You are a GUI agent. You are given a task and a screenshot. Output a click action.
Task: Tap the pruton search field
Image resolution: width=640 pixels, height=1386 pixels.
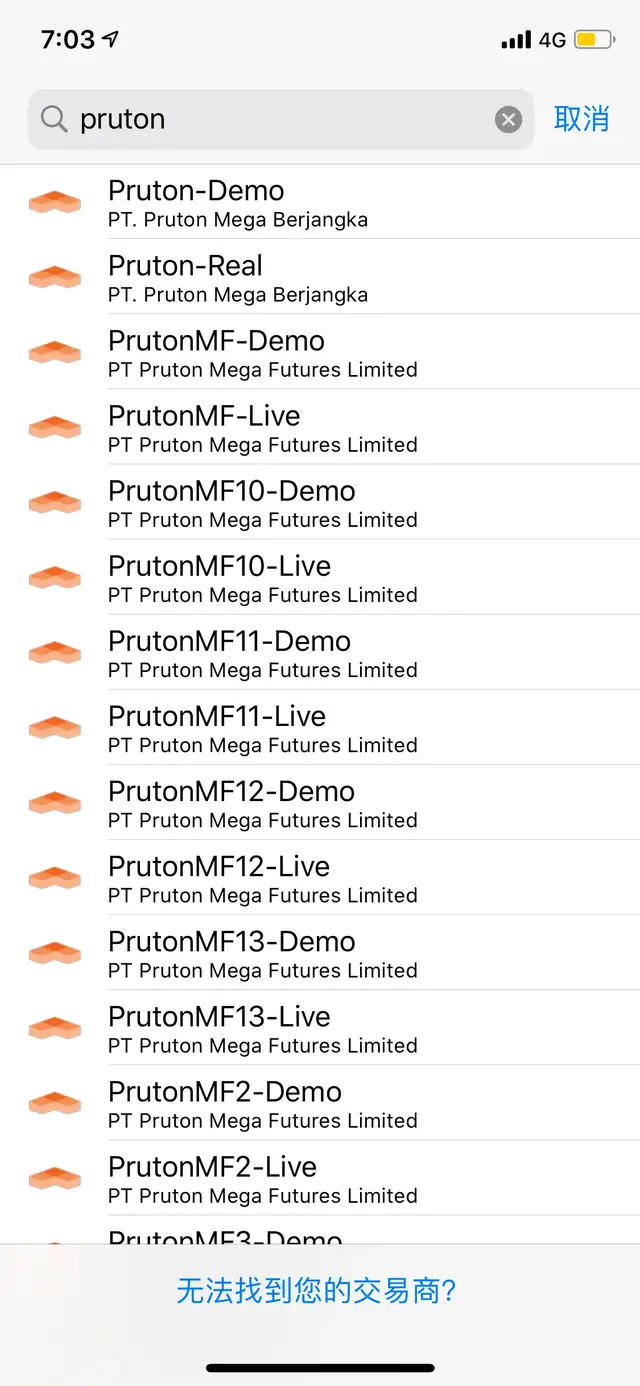click(280, 120)
